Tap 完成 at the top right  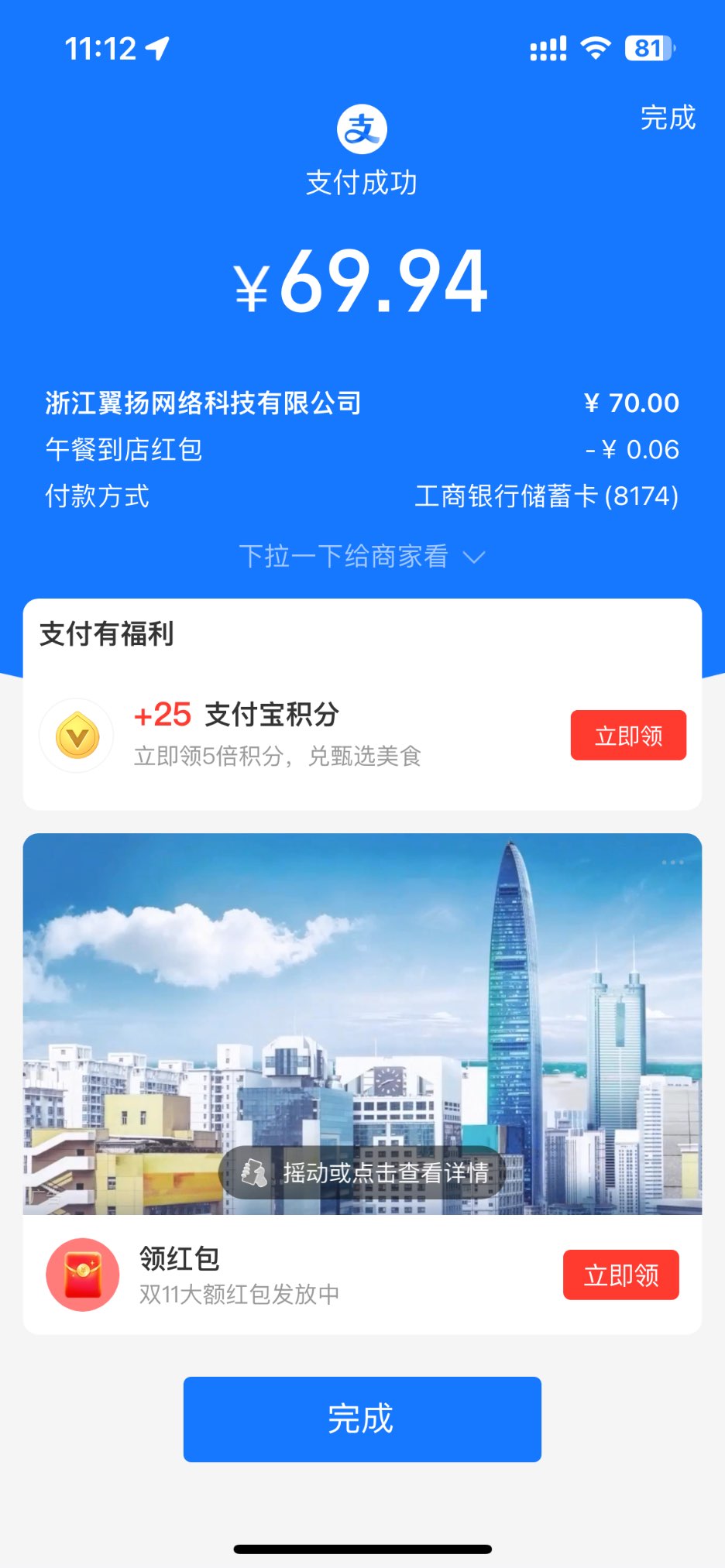coord(667,118)
